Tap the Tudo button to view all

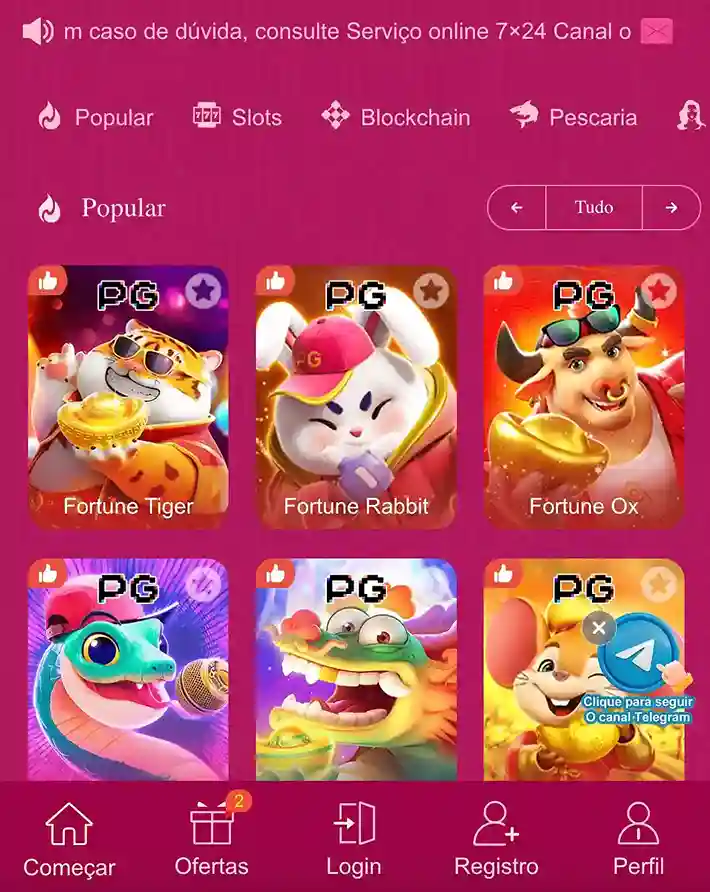pyautogui.click(x=594, y=207)
